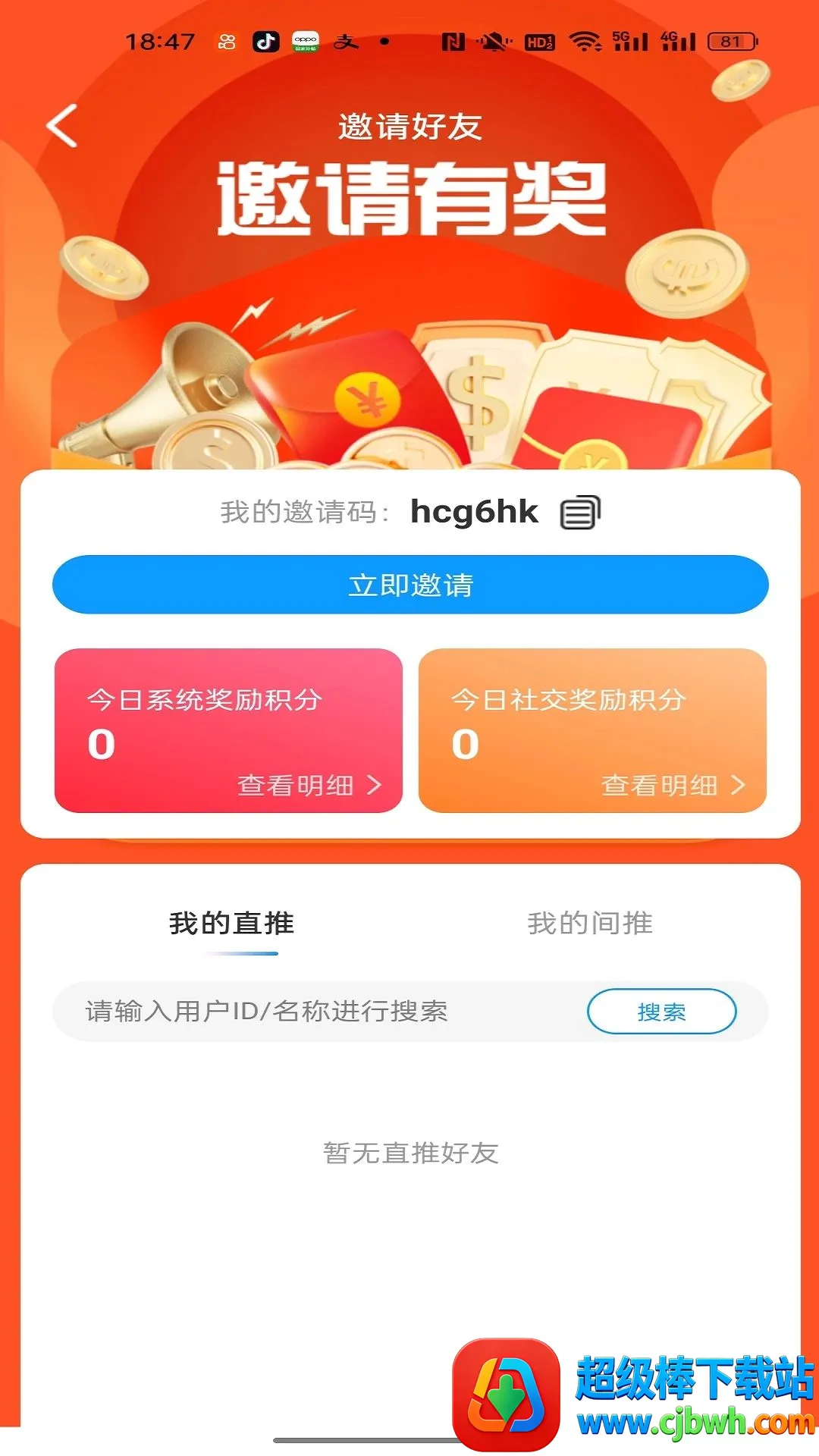The image size is (819, 1456).
Task: Switch to the 我的间推 tab
Action: tap(590, 923)
